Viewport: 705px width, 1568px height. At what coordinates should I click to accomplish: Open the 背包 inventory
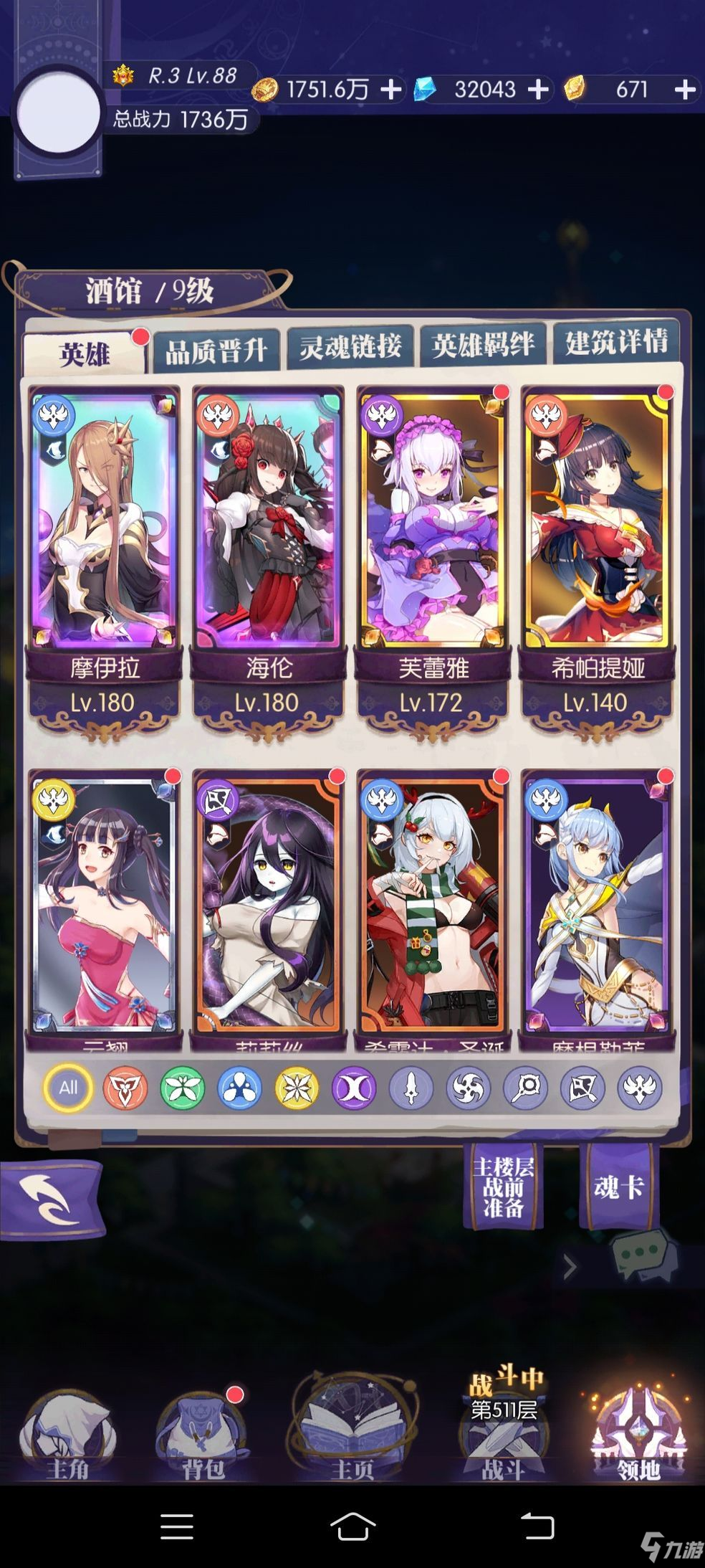(203, 1438)
